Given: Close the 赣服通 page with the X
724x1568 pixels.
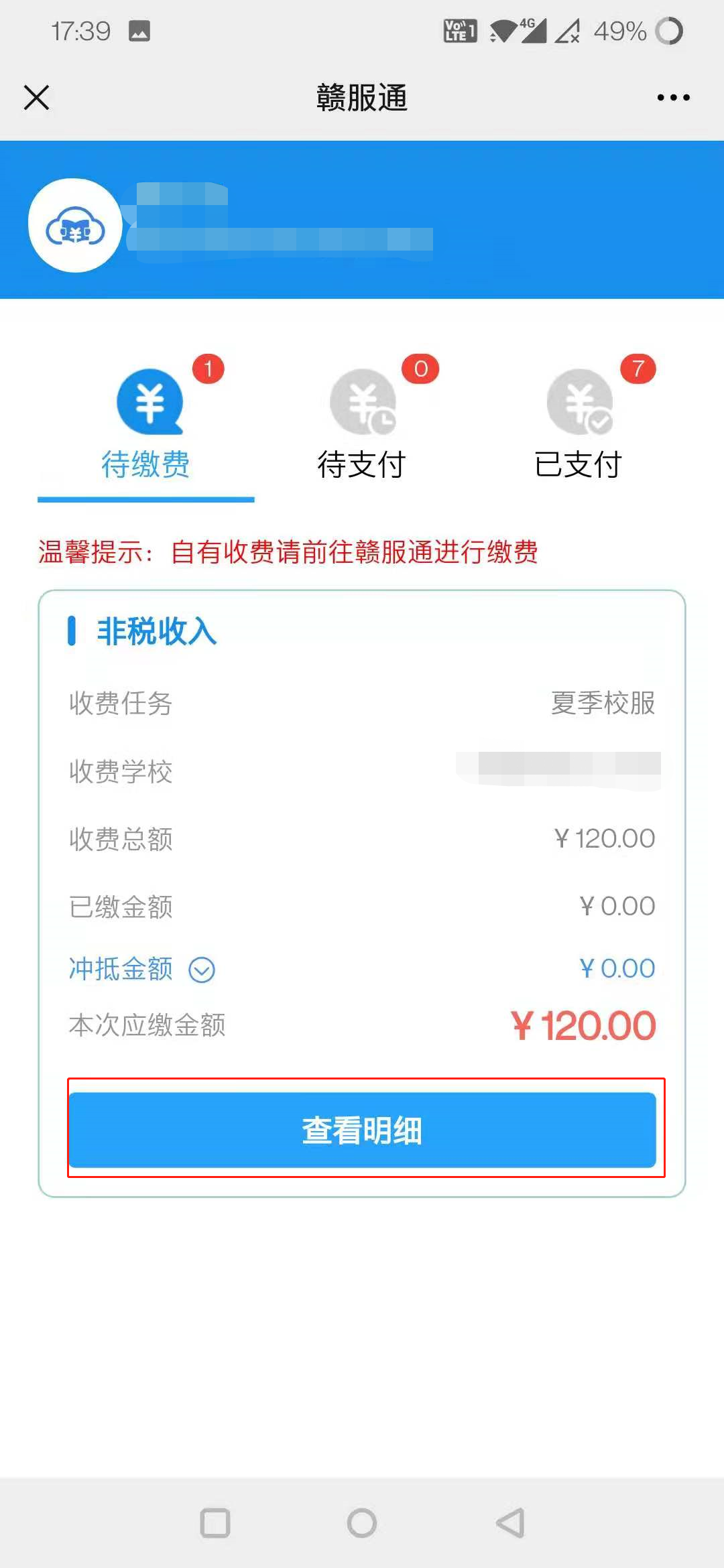Looking at the screenshot, I should pyautogui.click(x=37, y=98).
